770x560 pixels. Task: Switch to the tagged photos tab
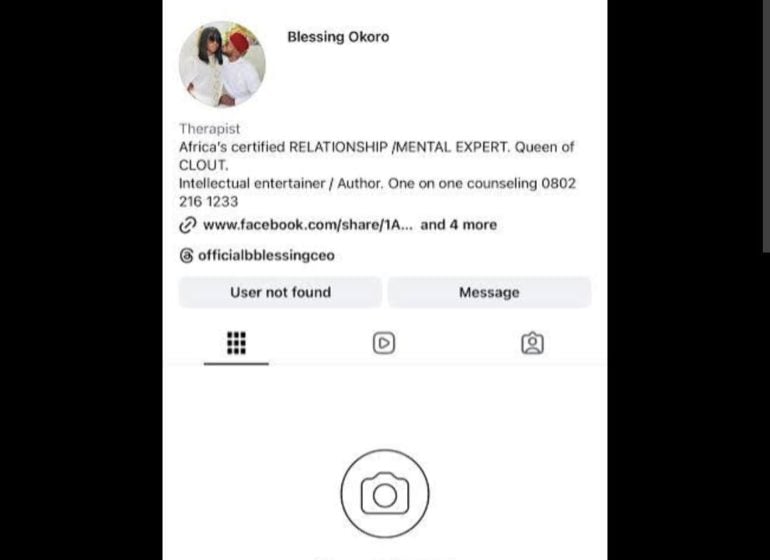(x=532, y=343)
